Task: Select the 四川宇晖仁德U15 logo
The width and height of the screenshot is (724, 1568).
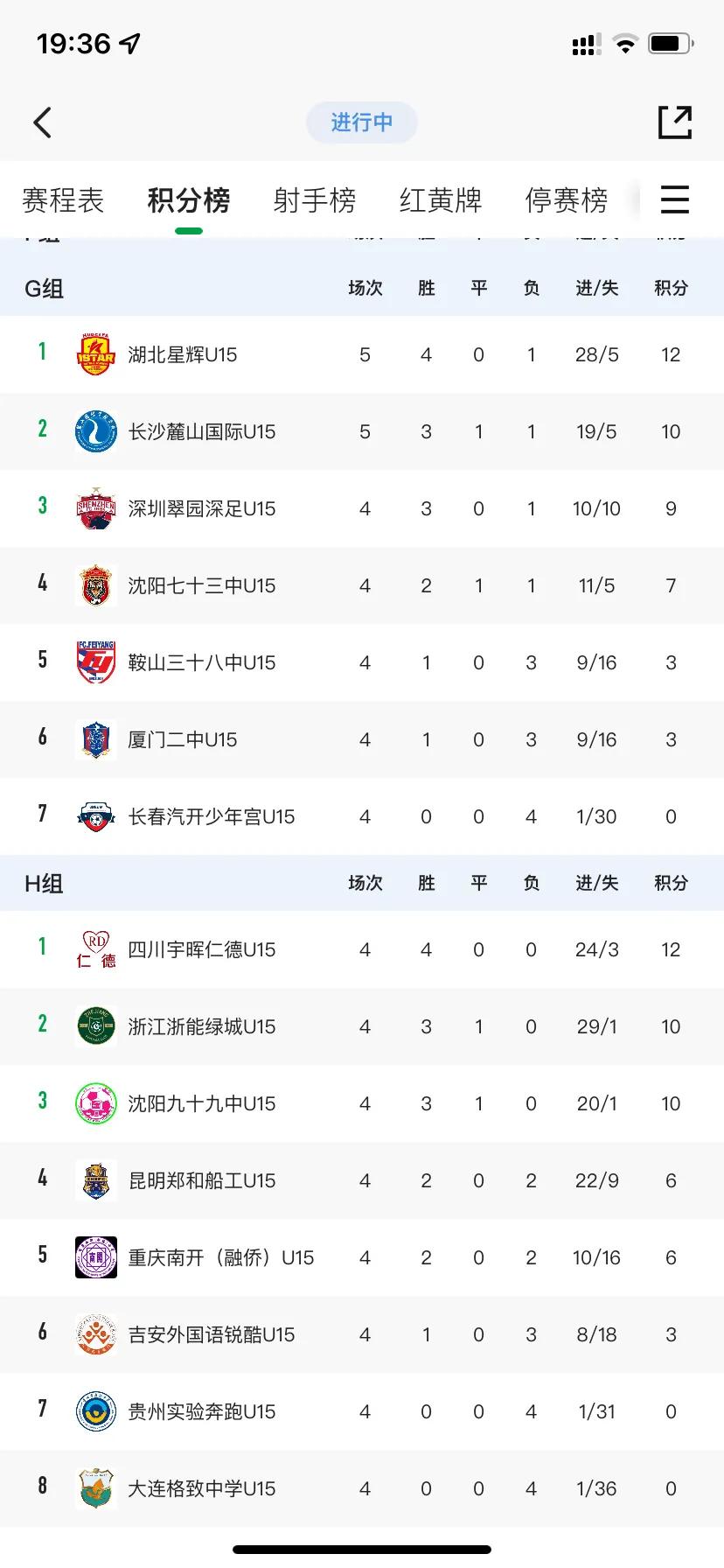Action: point(96,948)
